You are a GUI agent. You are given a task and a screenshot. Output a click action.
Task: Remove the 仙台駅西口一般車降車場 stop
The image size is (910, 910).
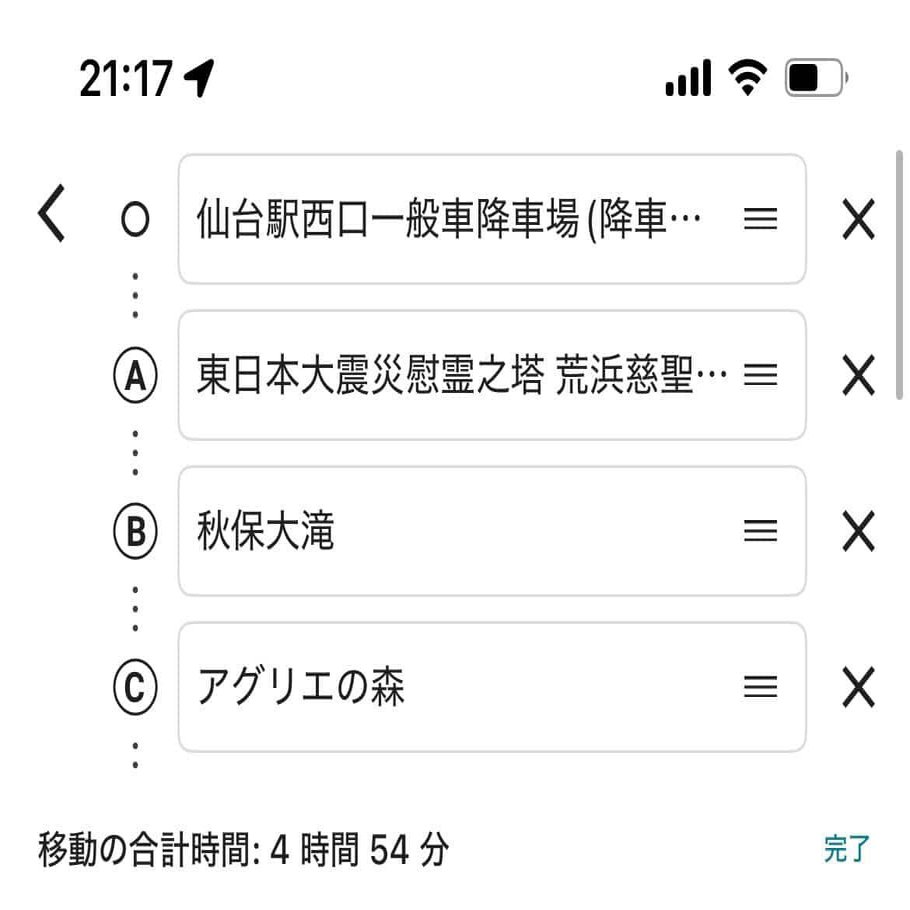(858, 219)
